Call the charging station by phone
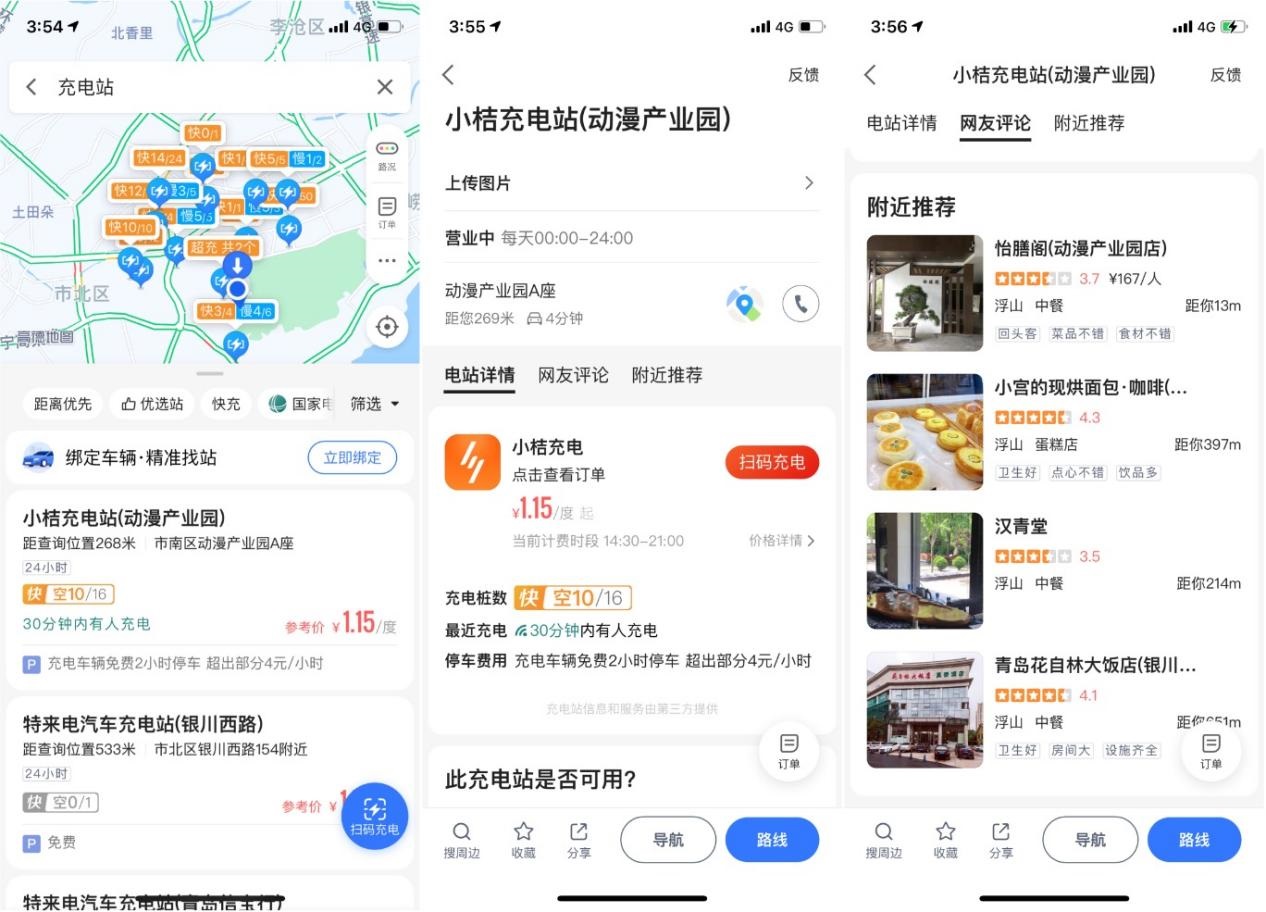The width and height of the screenshot is (1266, 912). [800, 304]
